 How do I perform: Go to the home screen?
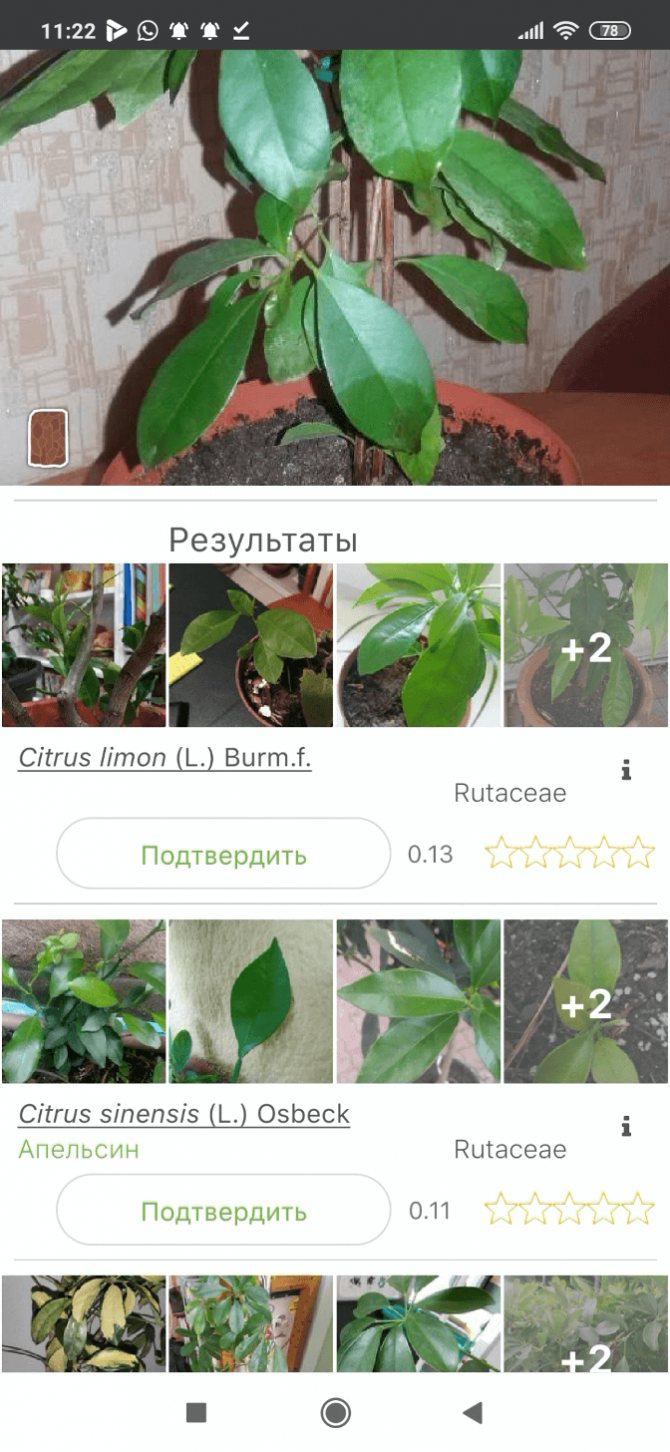(335, 1412)
